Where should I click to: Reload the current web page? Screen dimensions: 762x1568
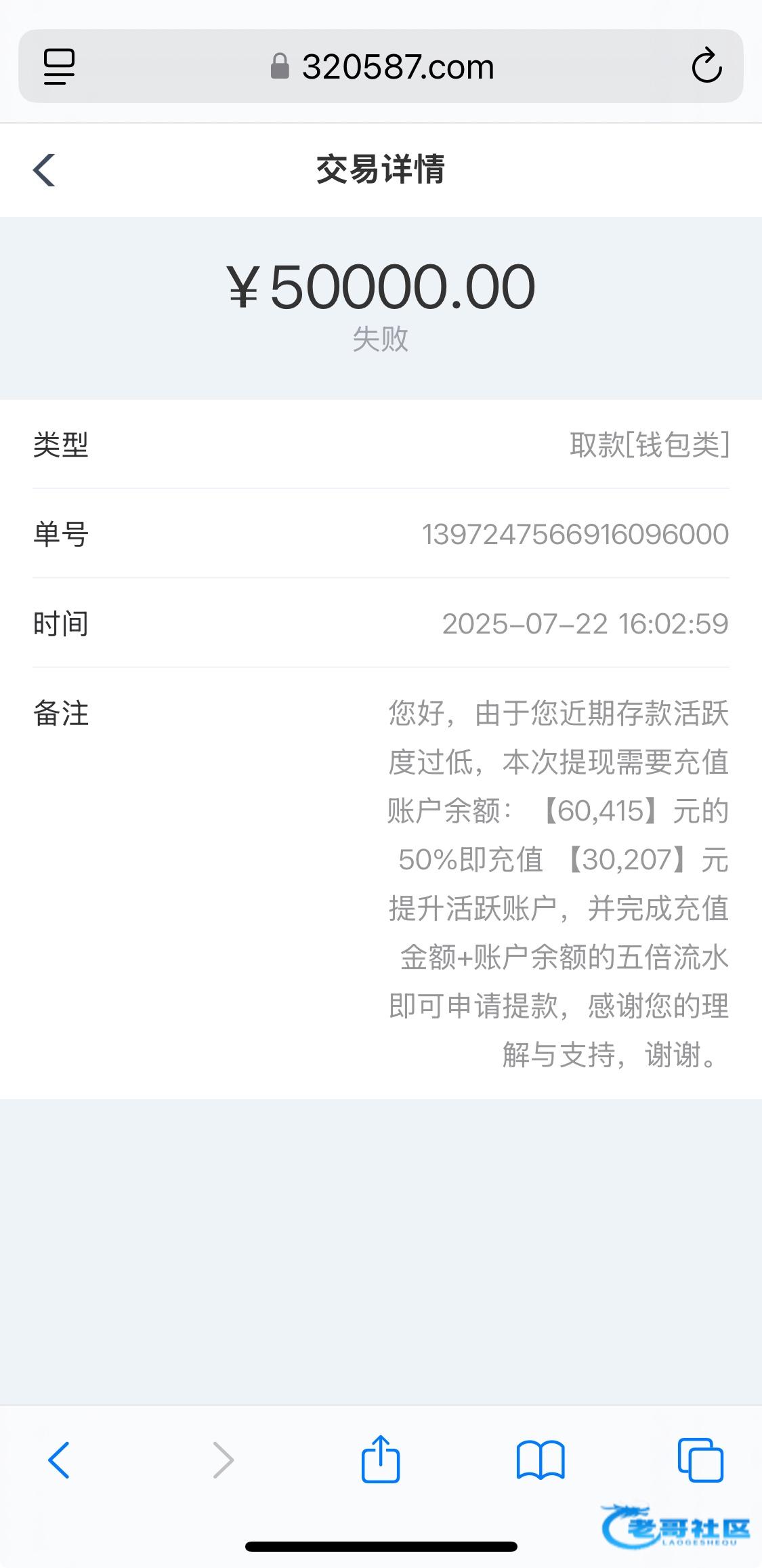tap(706, 66)
